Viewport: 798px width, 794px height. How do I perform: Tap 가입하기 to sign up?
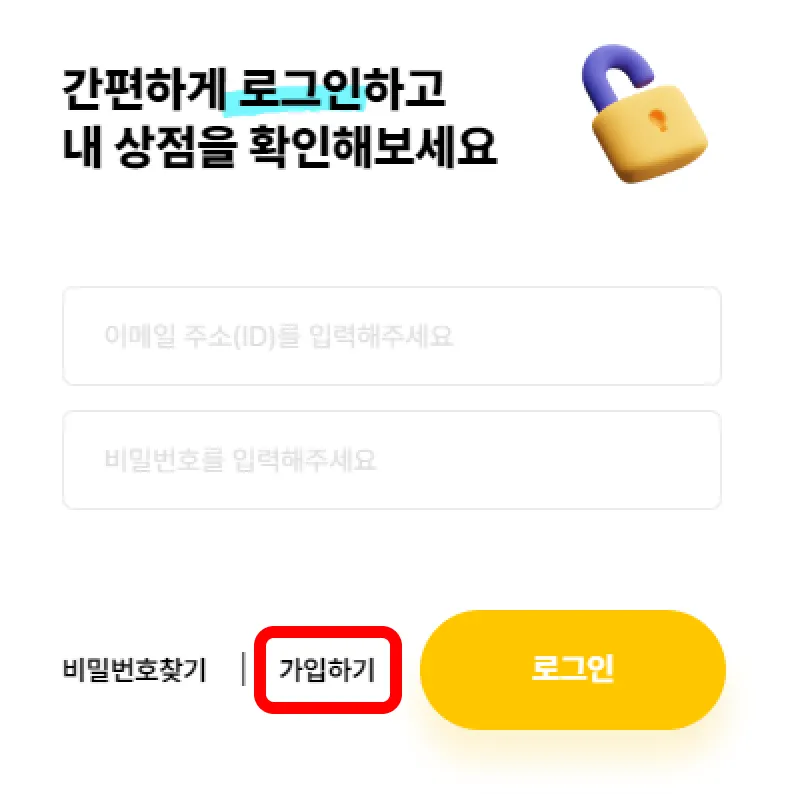click(x=327, y=670)
